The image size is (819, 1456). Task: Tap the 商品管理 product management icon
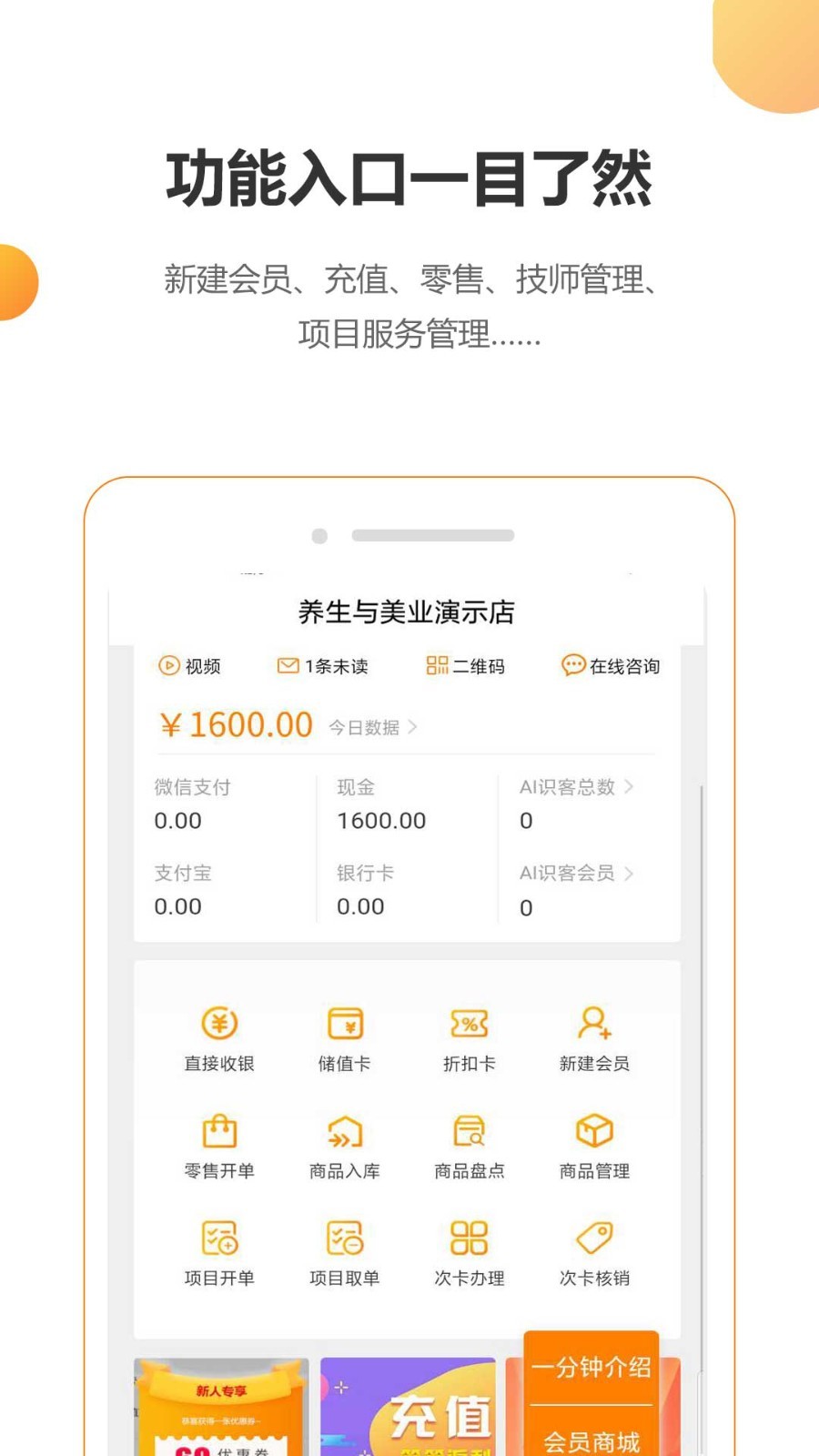click(592, 1145)
